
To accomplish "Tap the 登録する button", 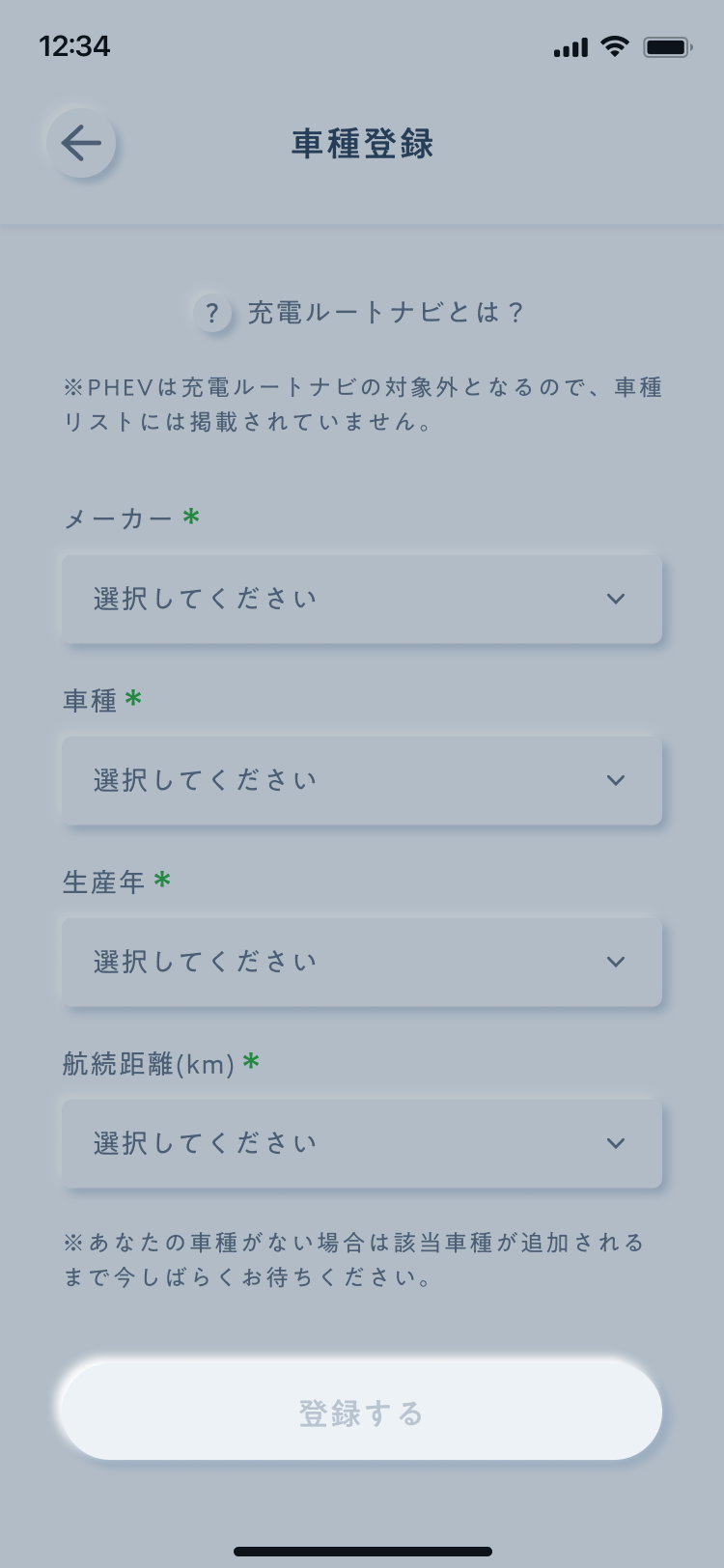I will click(362, 1412).
